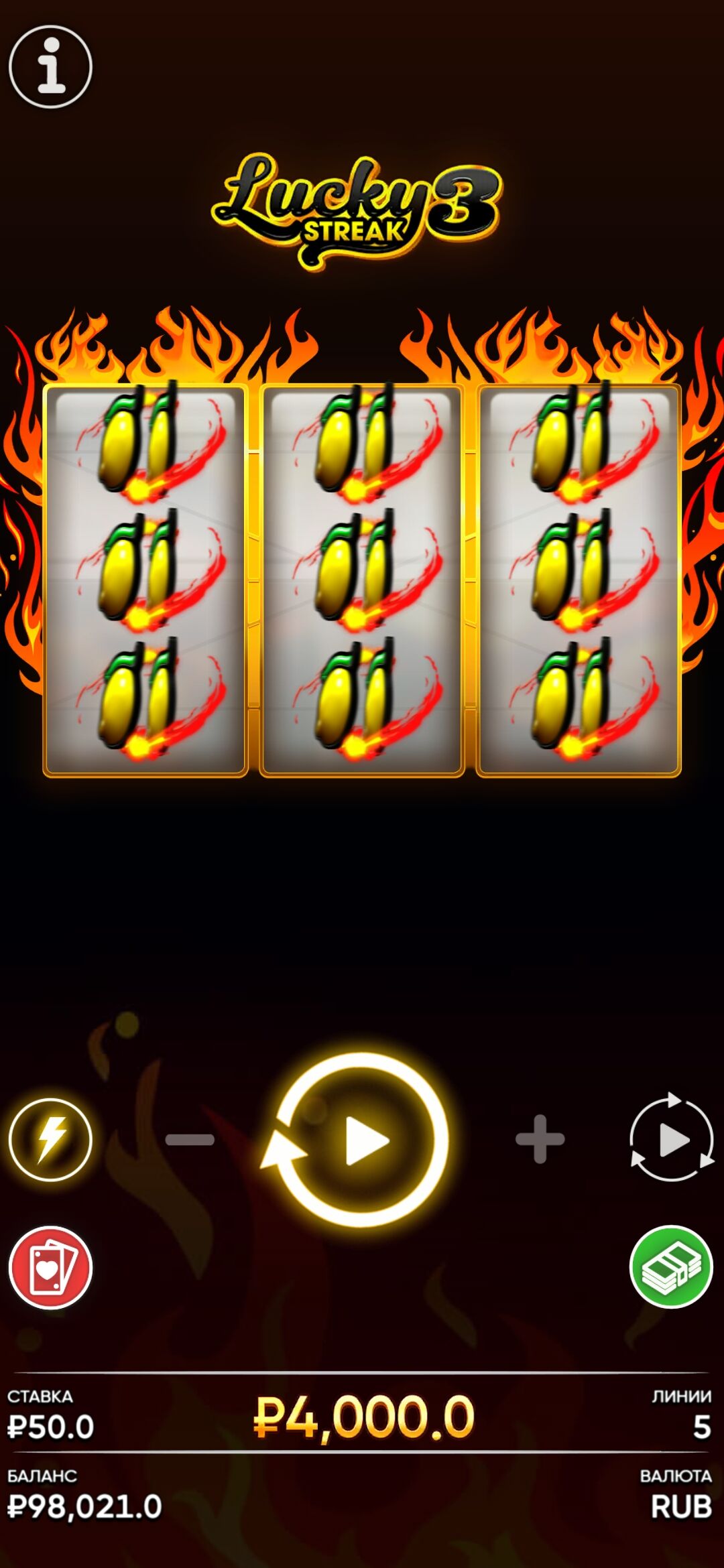The width and height of the screenshot is (724, 1568).
Task: Increase the bet with plus
Action: pyautogui.click(x=540, y=1139)
